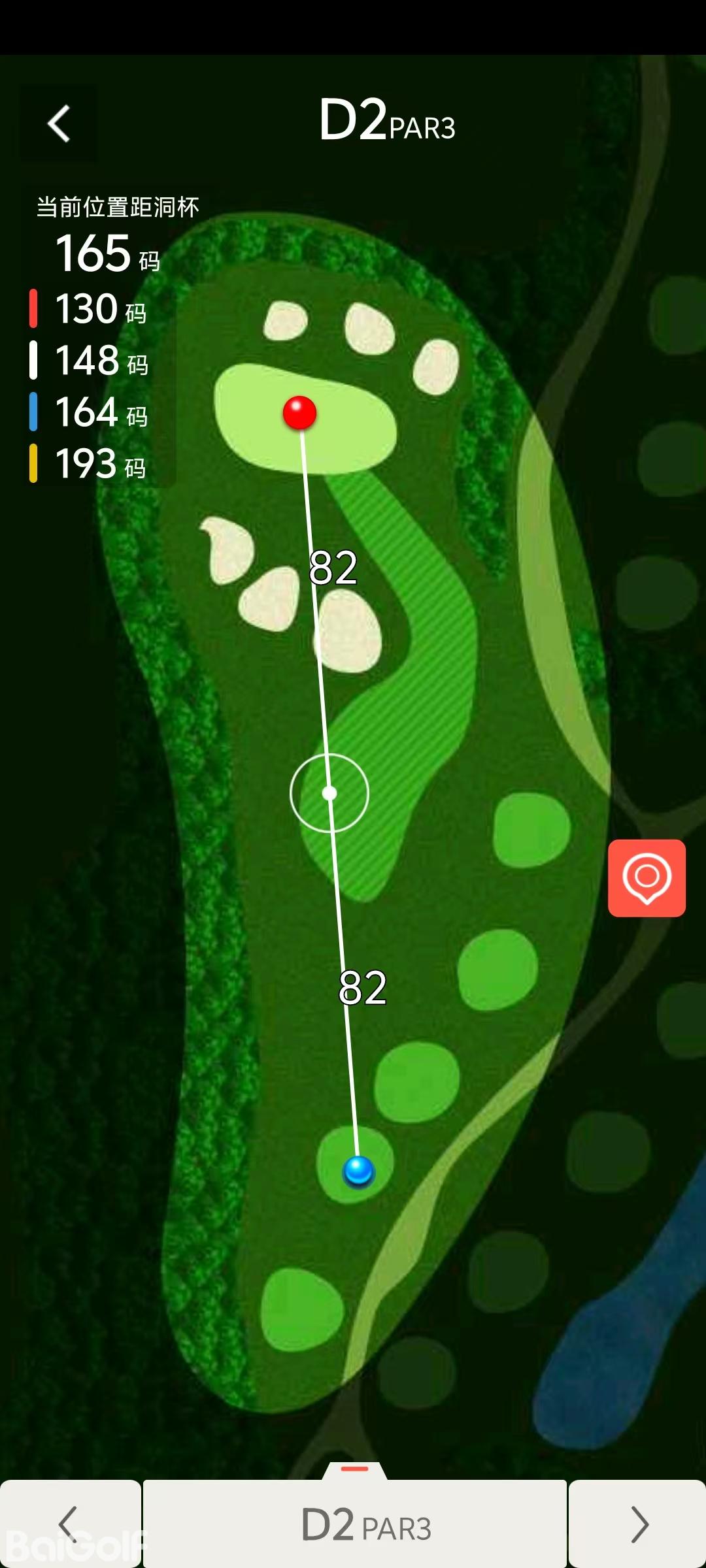Screen dimensions: 706x1568
Task: Tap the white circle target marker
Action: coord(329,793)
